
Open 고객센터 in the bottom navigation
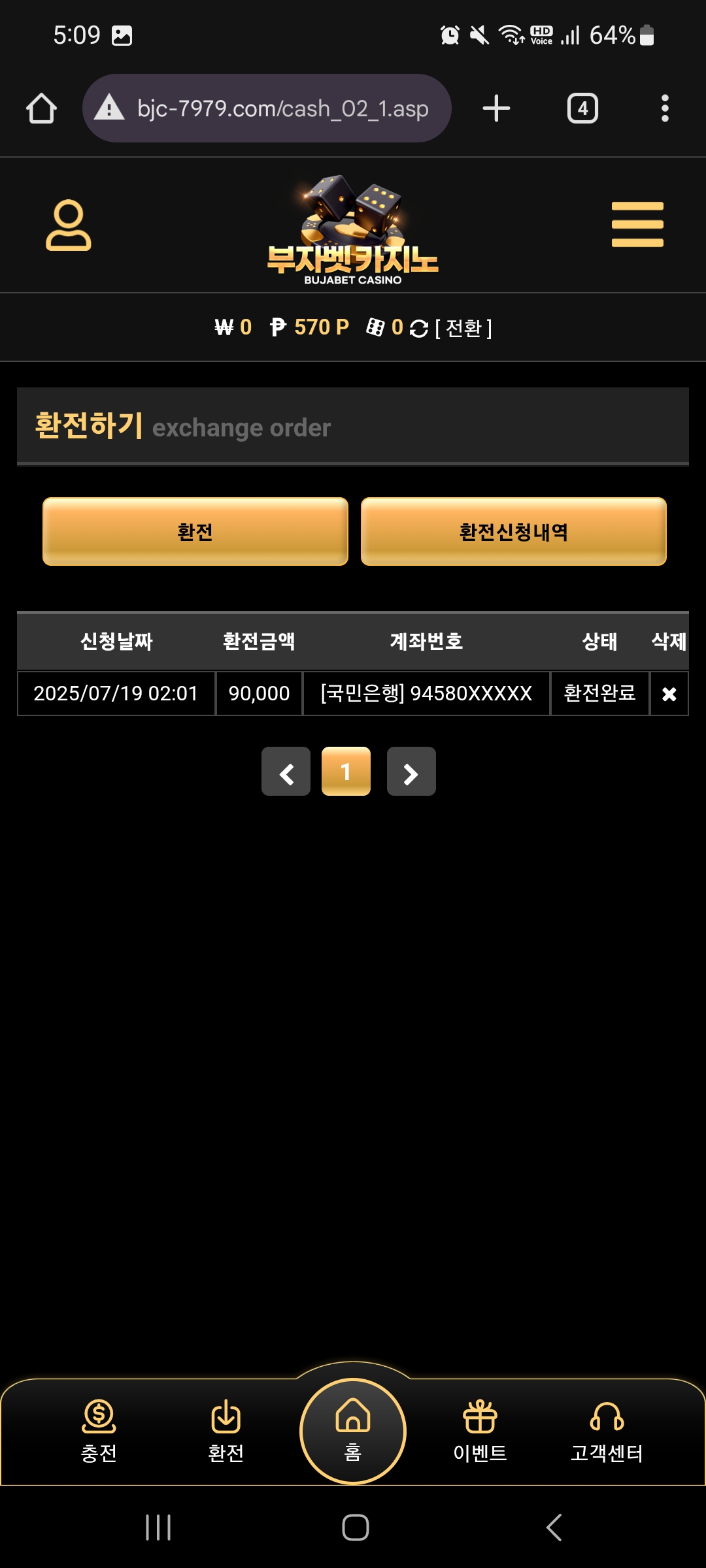point(607,1431)
